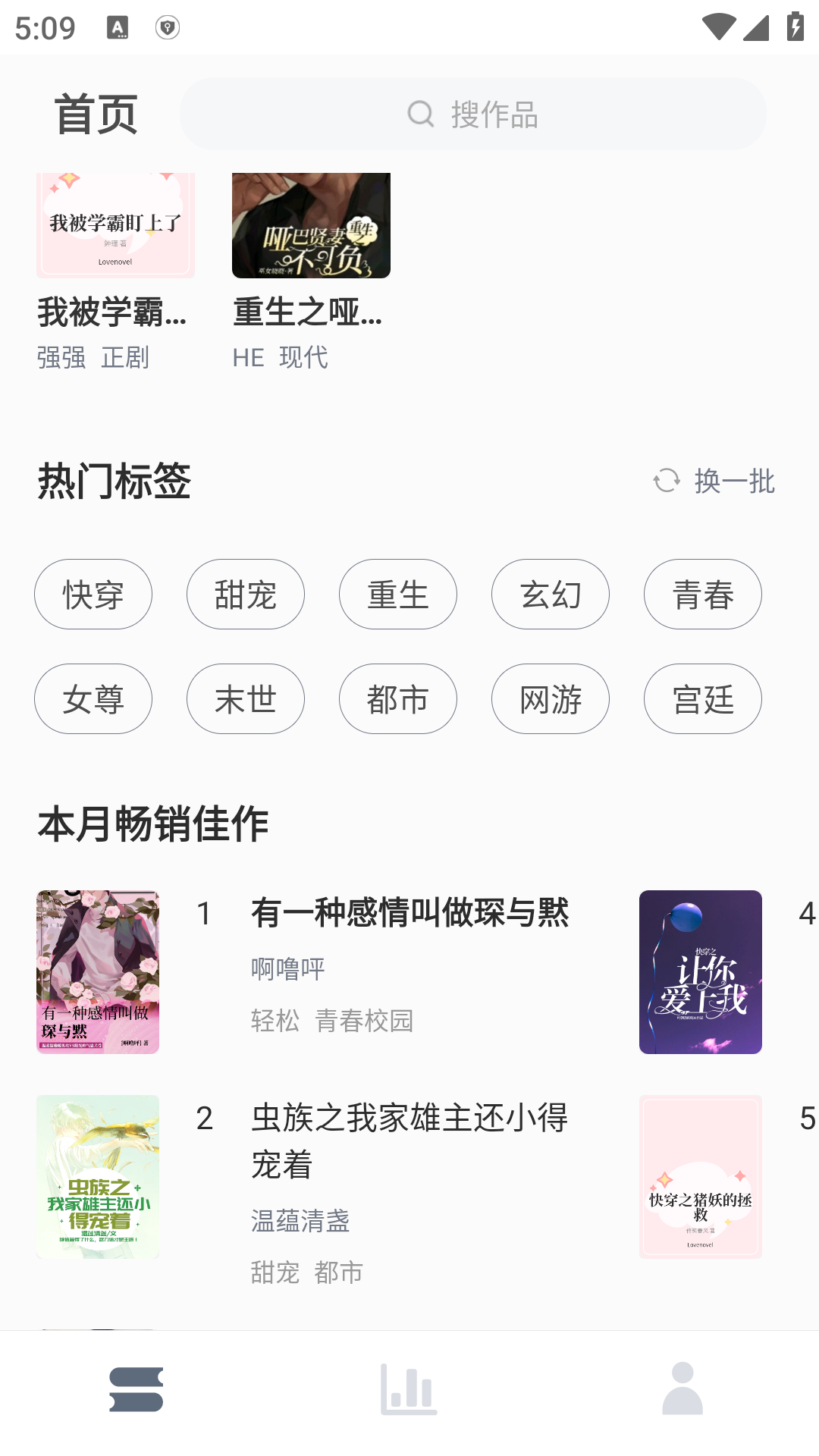Select the 甜宠 category label under 虫族 novel
819x1456 pixels.
click(x=274, y=1272)
